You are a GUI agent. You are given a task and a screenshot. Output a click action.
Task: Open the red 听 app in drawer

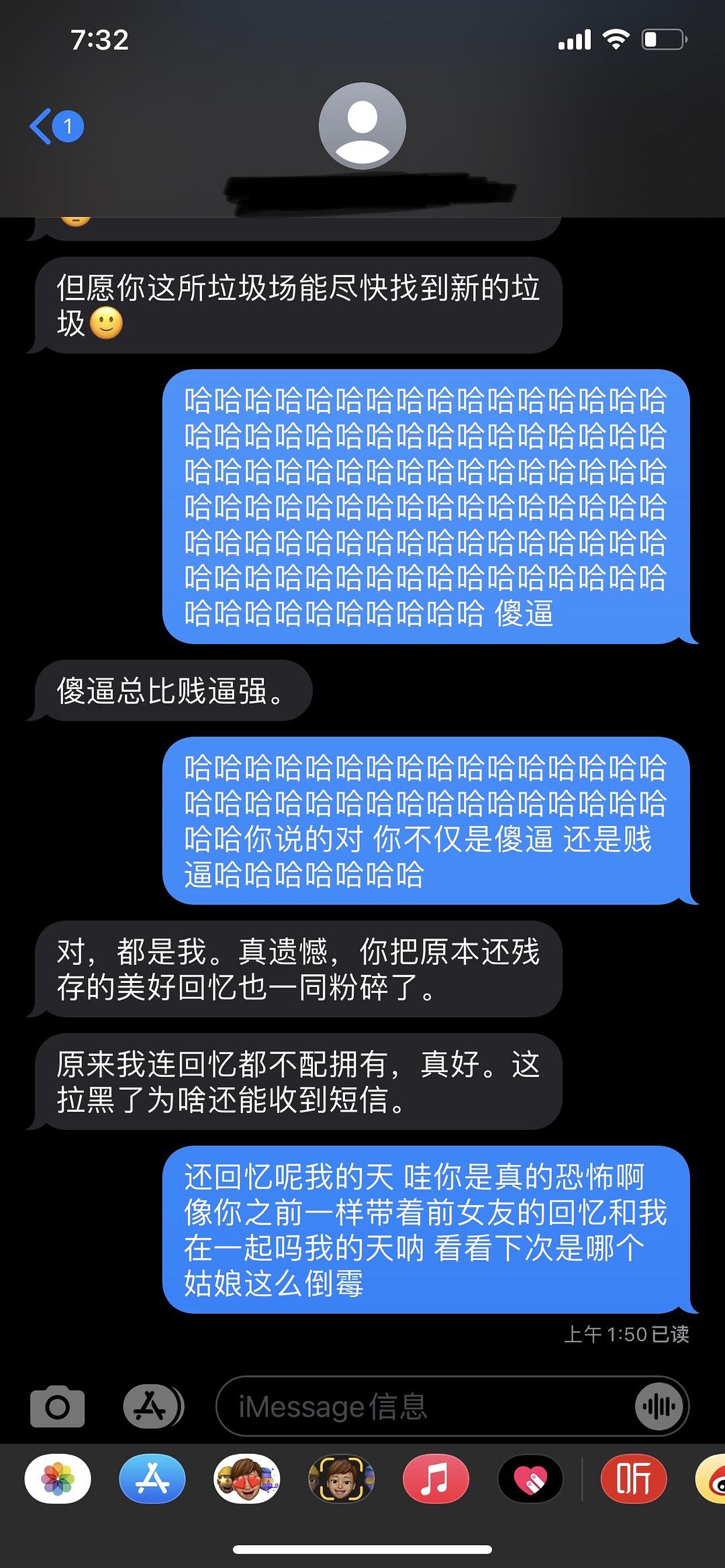click(634, 1479)
